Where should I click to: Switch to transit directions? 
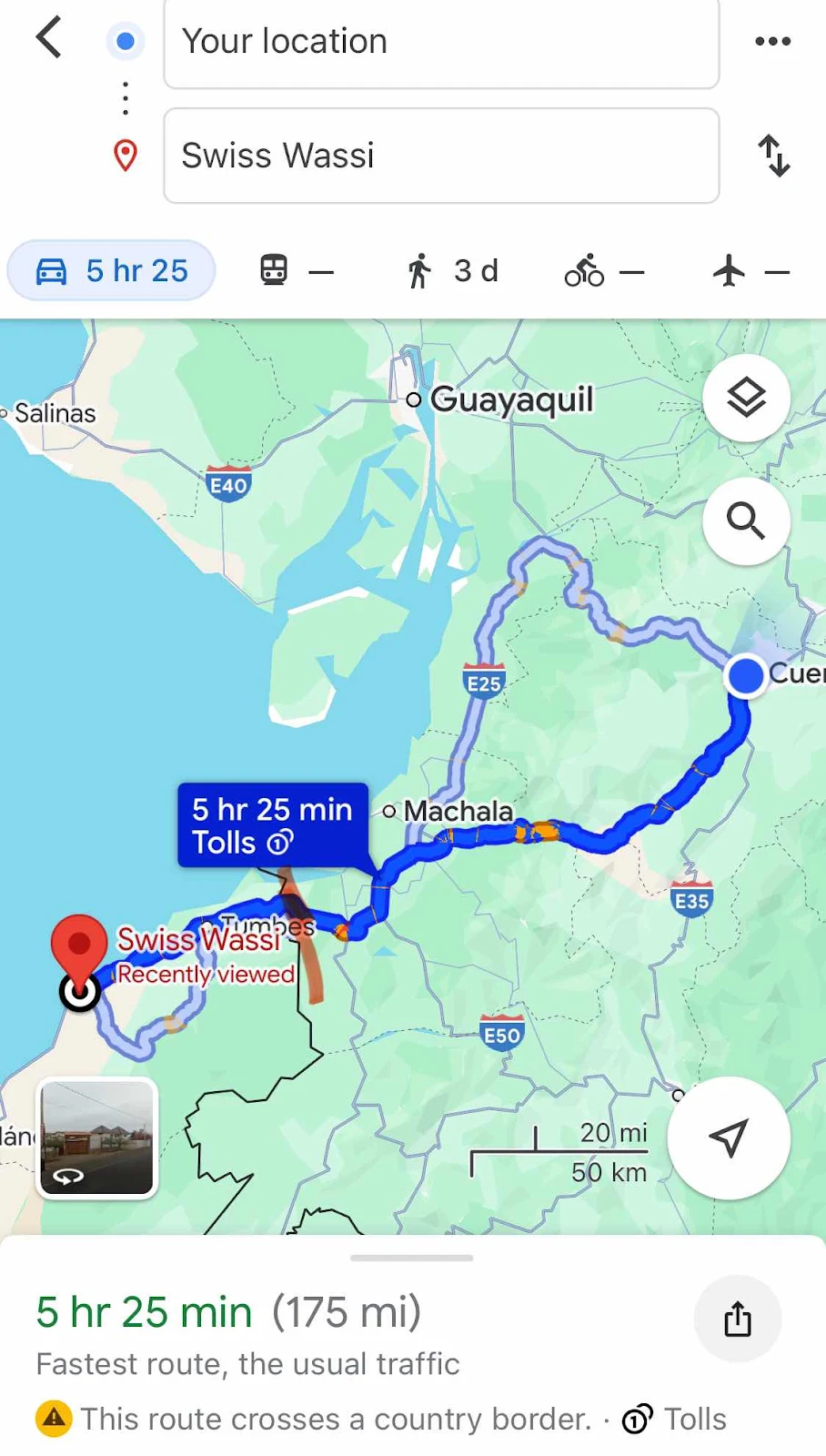(x=297, y=271)
